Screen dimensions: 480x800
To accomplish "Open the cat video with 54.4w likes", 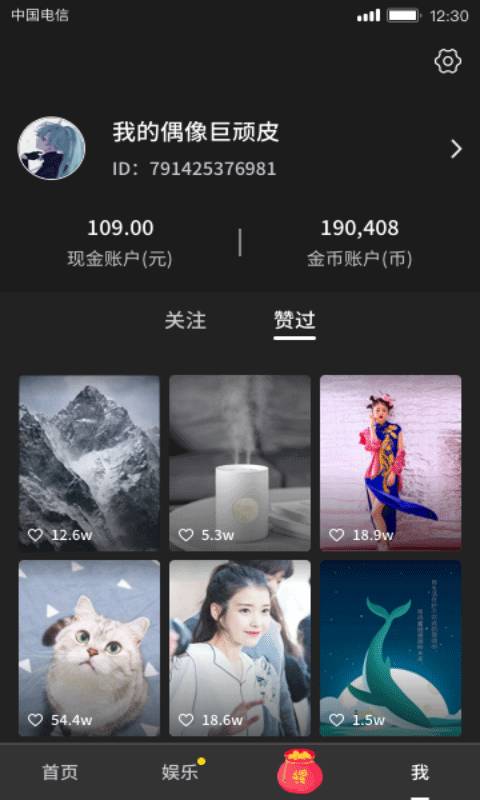I will click(x=89, y=648).
